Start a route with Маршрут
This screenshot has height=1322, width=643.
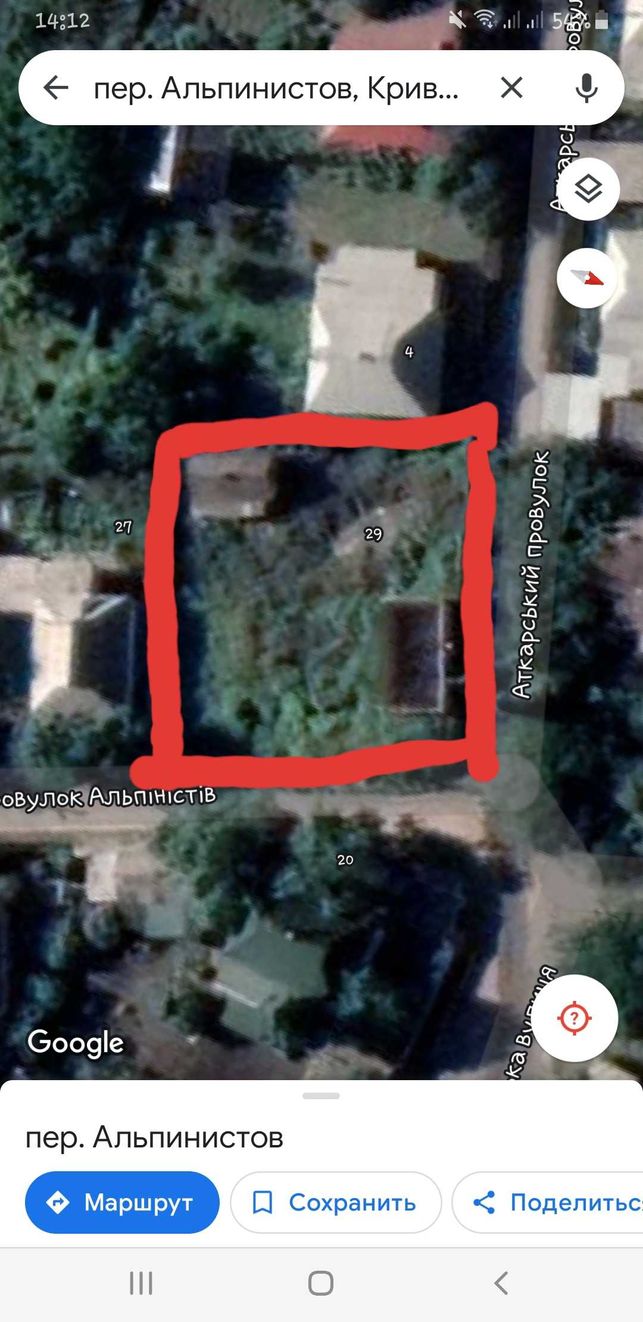click(x=122, y=1202)
